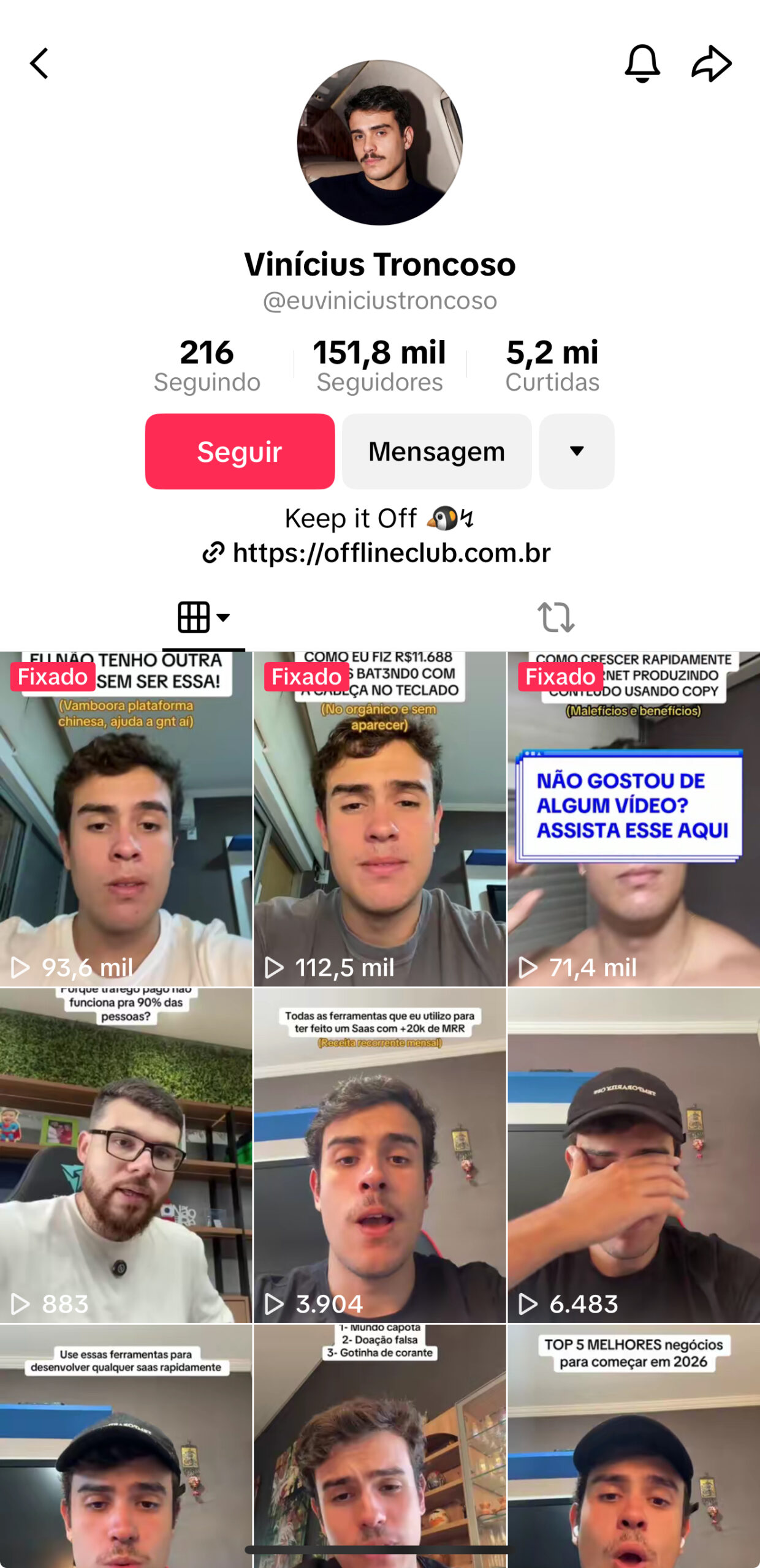
Task: Expand the suggested accounts dropdown arrow
Action: [x=576, y=451]
